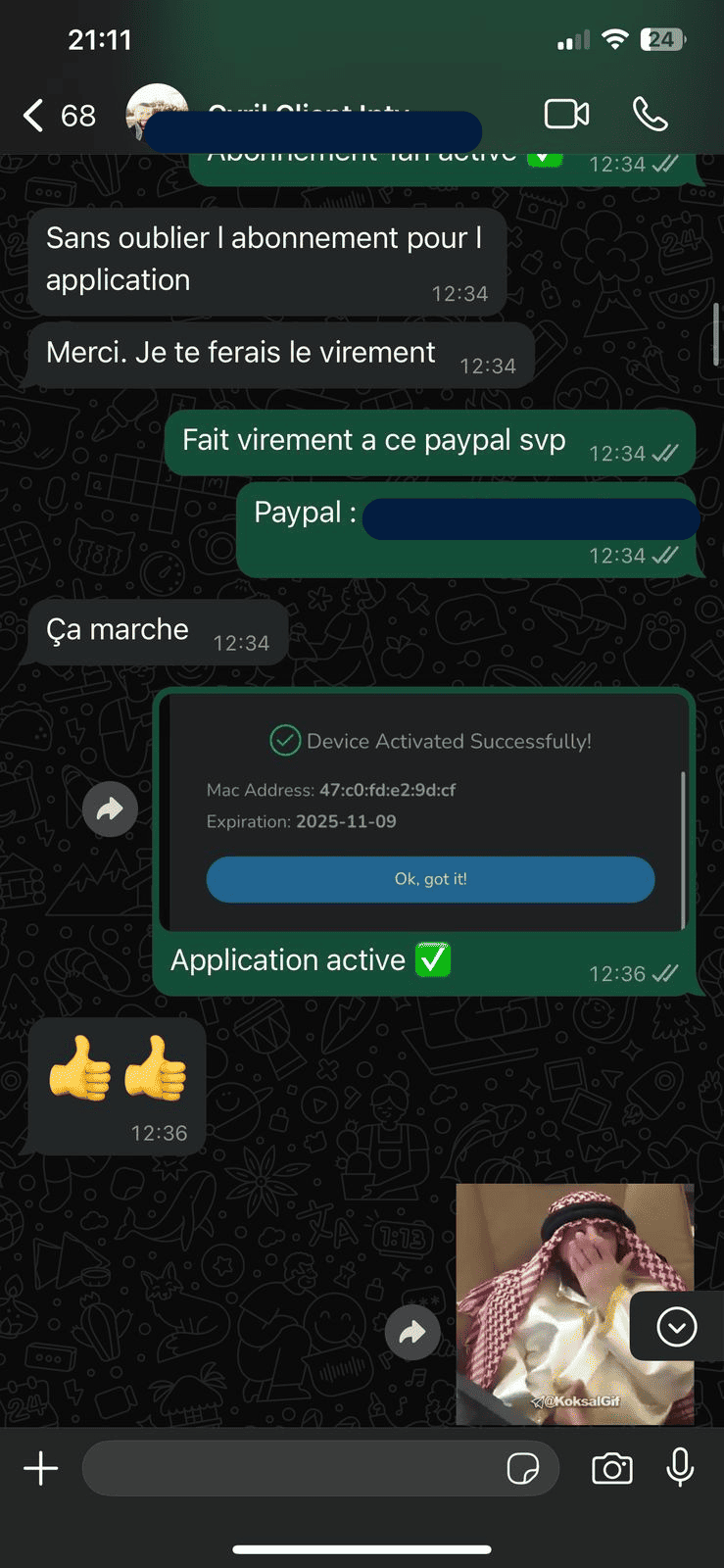Screen dimensions: 724x1568
Task: Open the sticker picker
Action: (x=523, y=1468)
